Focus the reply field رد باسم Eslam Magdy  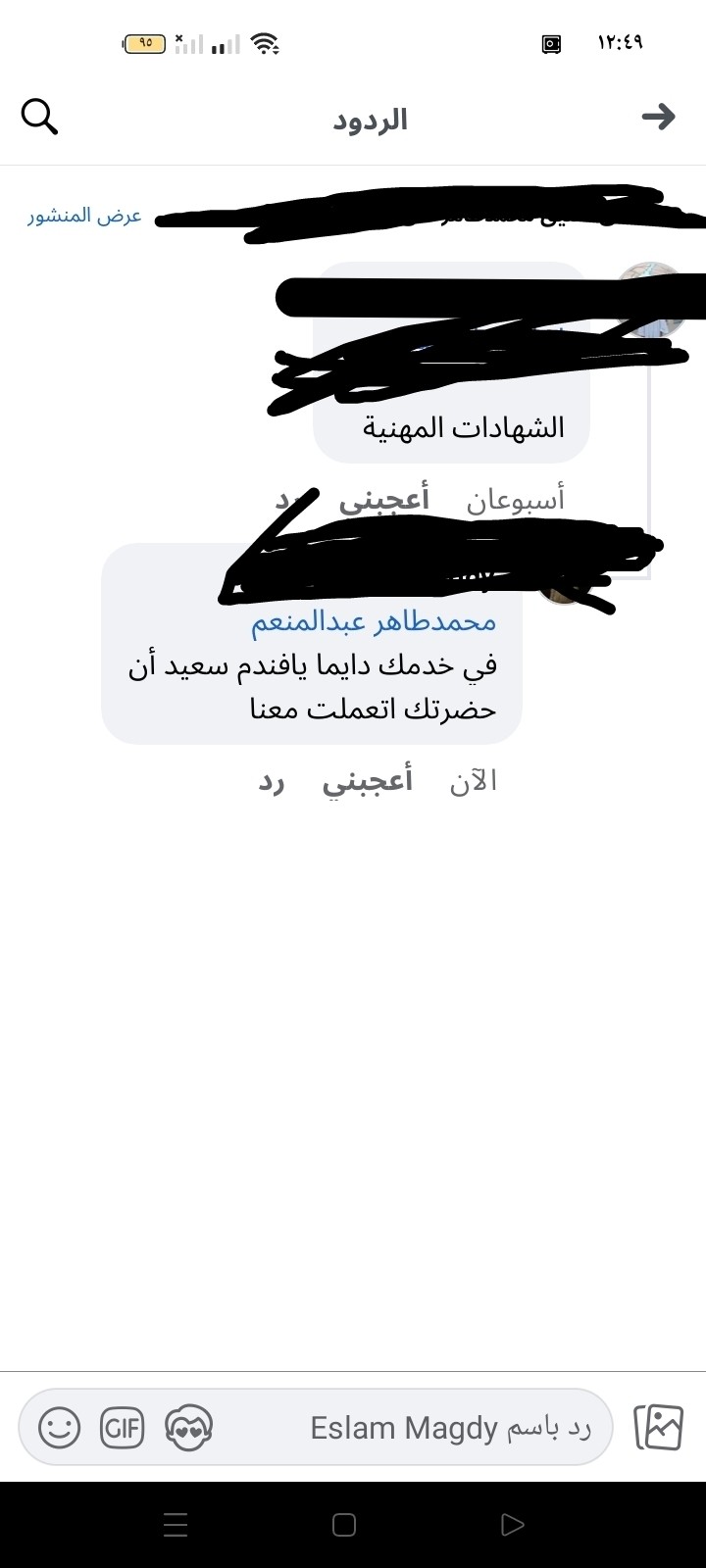(451, 1428)
